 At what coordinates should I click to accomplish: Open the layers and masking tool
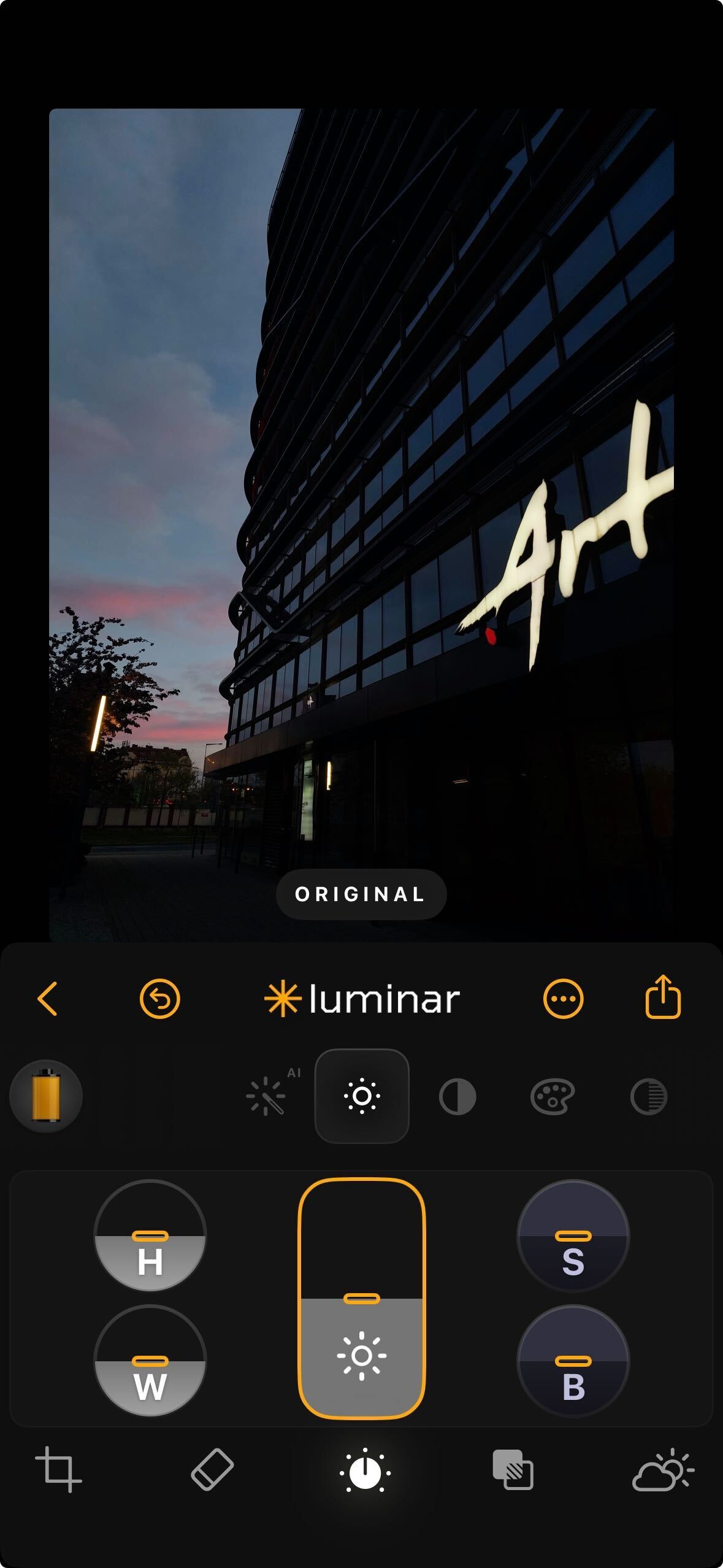click(513, 1470)
